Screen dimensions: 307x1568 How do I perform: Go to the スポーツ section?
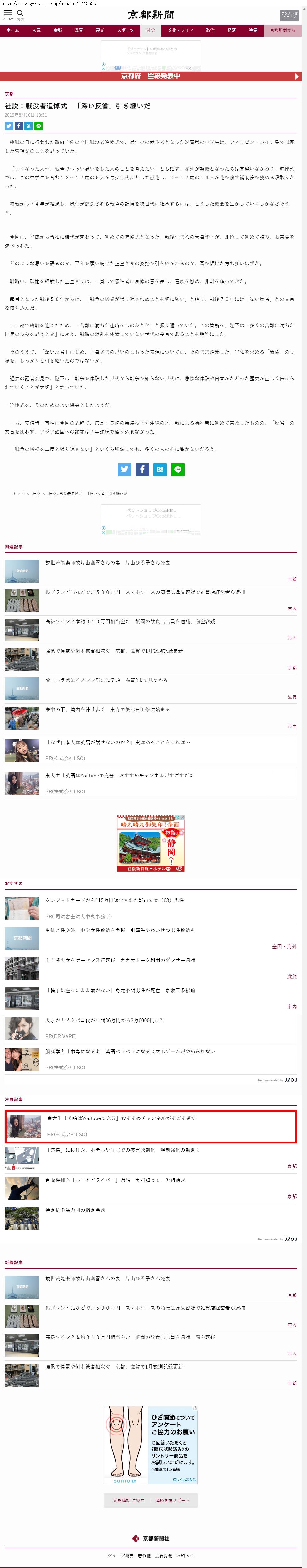(x=125, y=30)
